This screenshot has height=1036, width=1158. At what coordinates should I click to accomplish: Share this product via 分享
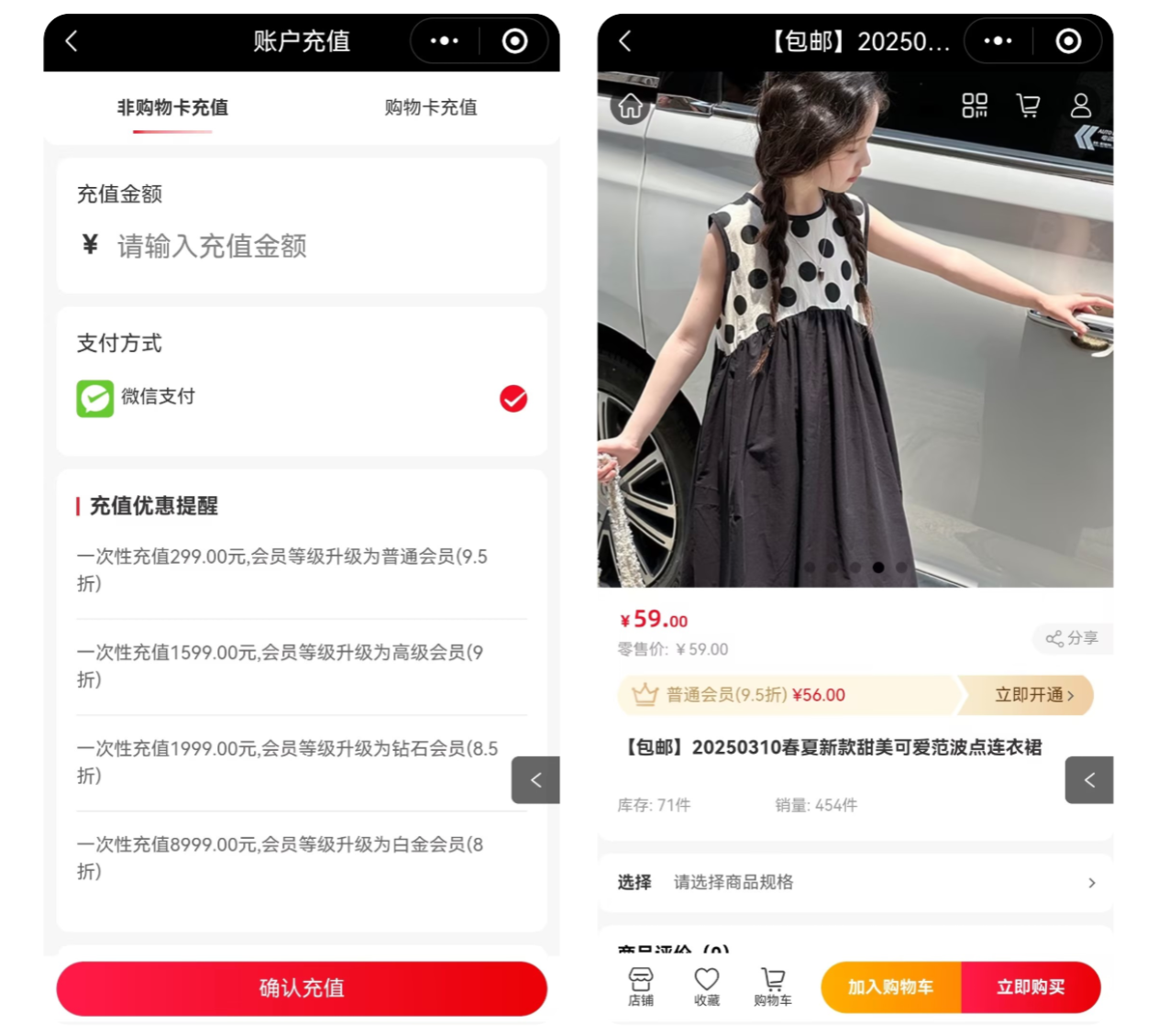(1073, 638)
